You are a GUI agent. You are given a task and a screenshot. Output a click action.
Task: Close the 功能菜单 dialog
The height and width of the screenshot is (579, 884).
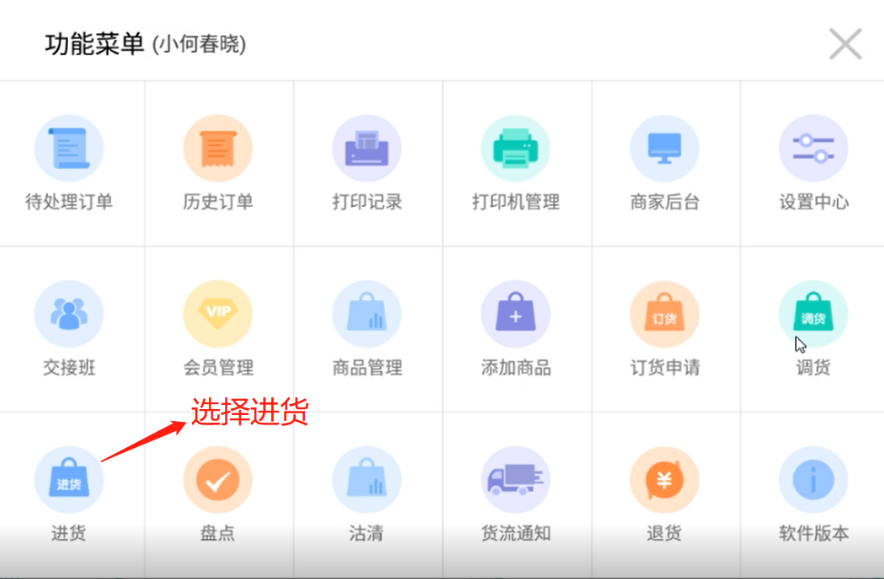(x=845, y=44)
